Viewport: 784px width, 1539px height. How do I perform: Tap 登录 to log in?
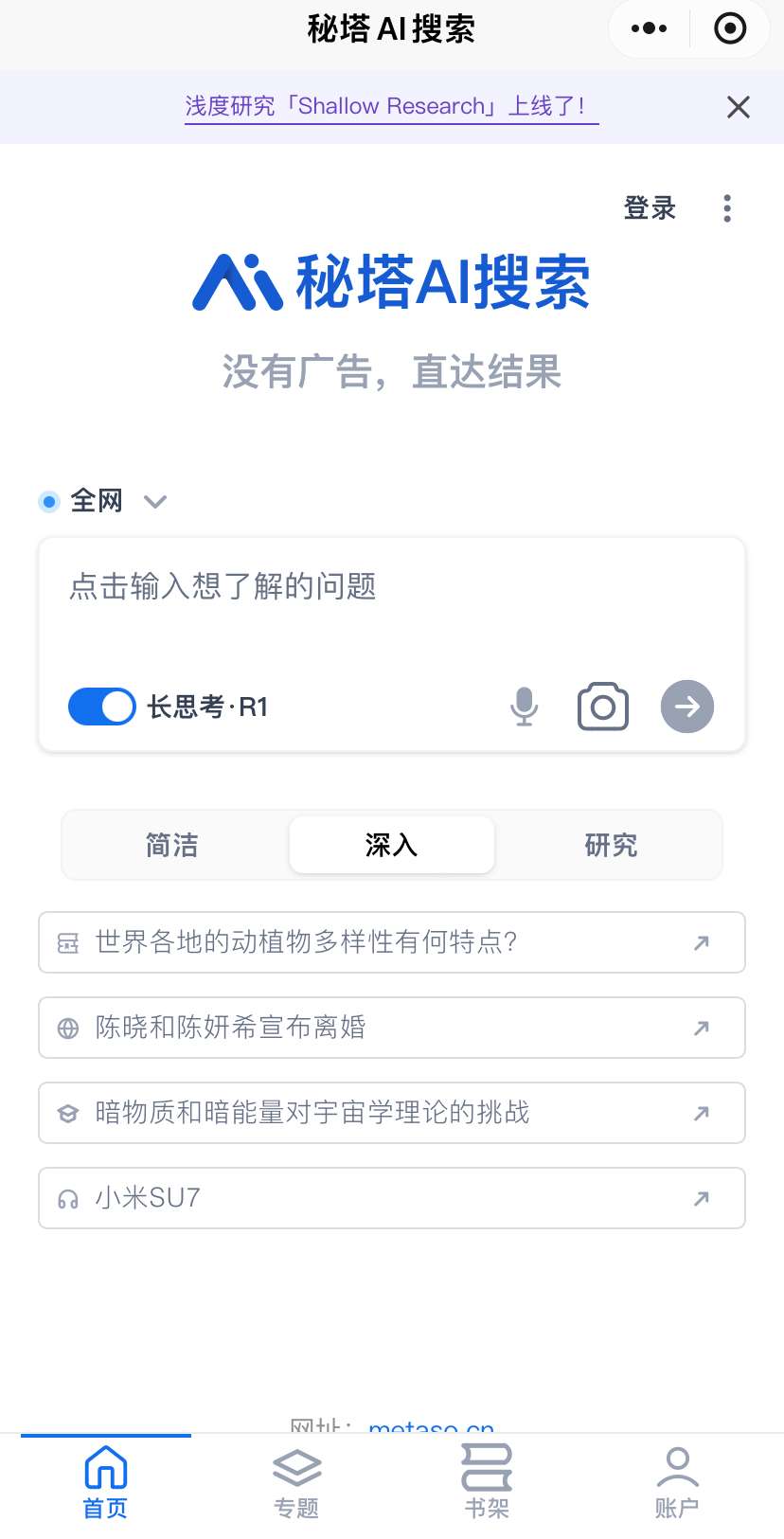pyautogui.click(x=650, y=208)
